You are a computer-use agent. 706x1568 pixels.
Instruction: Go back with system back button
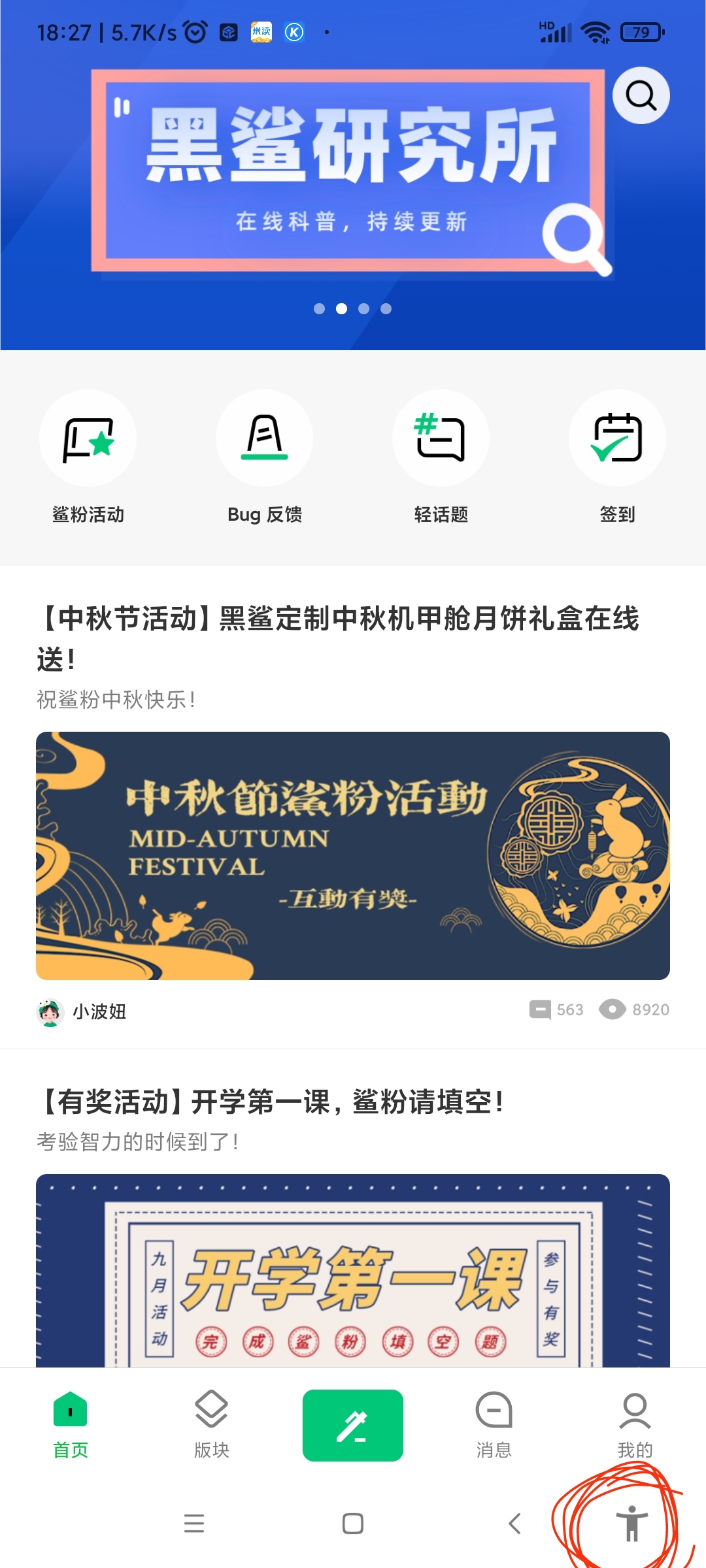click(515, 1523)
